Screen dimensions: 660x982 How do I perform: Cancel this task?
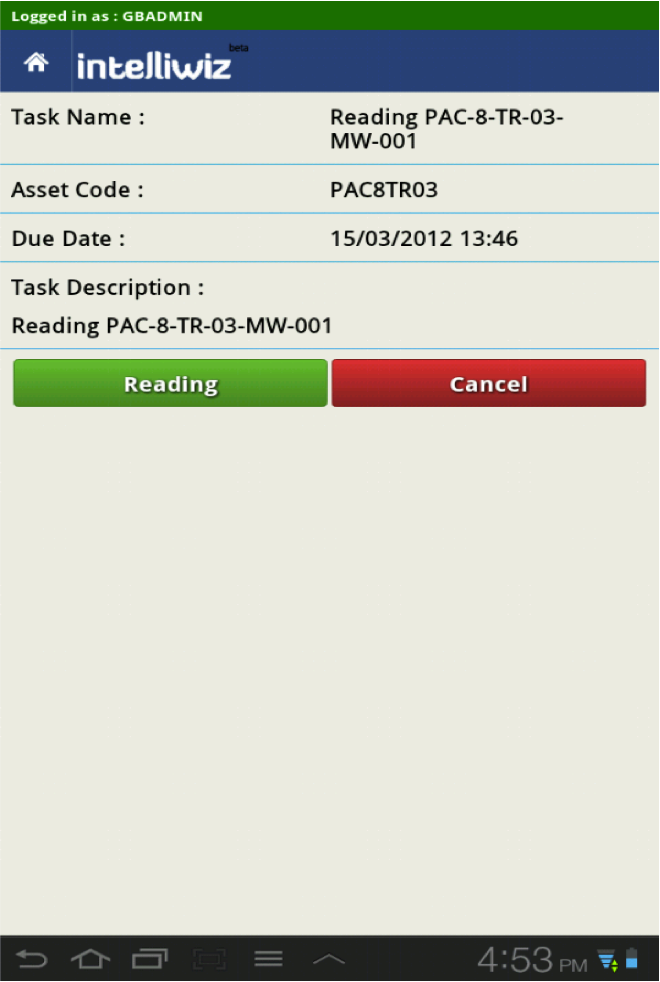pyautogui.click(x=488, y=384)
